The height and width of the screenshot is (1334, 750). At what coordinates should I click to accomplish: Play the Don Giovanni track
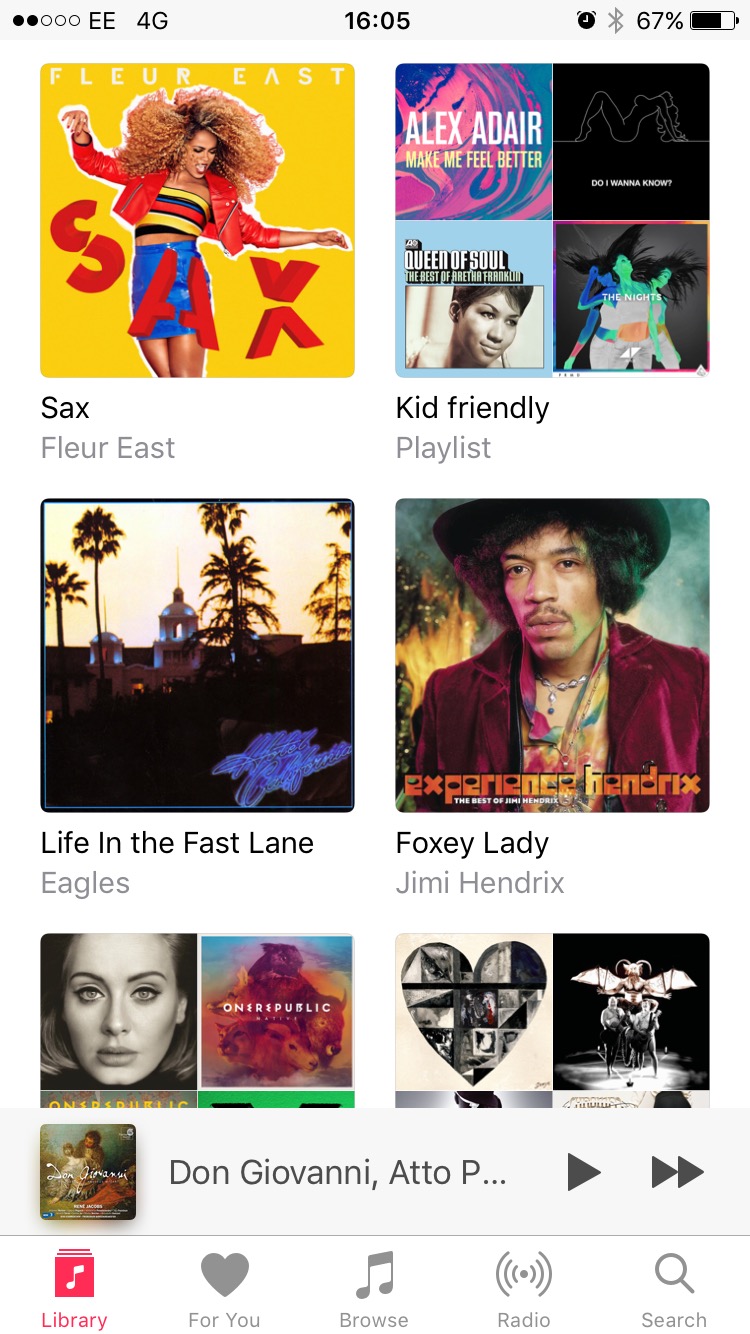(x=583, y=1172)
